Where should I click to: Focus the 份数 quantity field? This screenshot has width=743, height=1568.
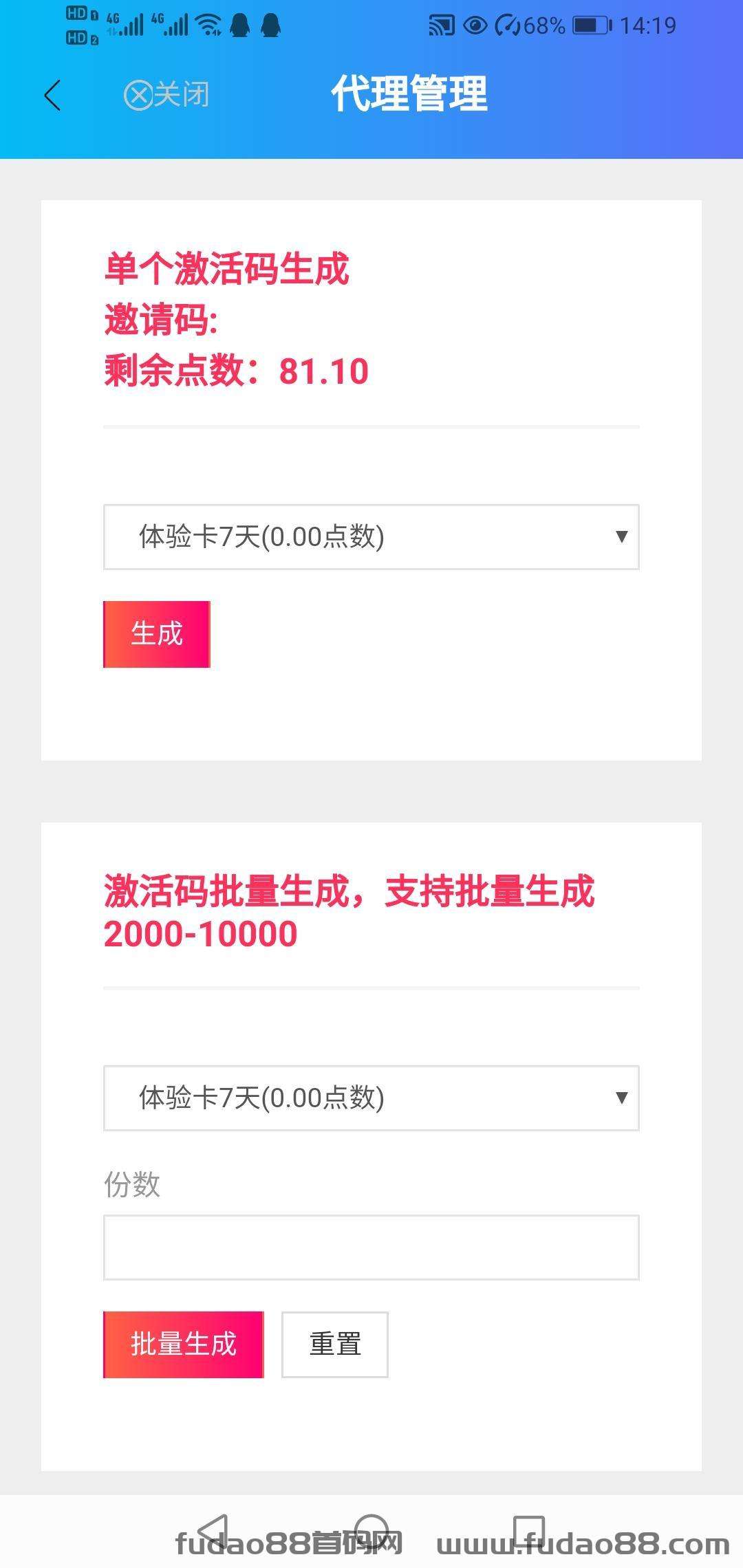click(371, 1248)
